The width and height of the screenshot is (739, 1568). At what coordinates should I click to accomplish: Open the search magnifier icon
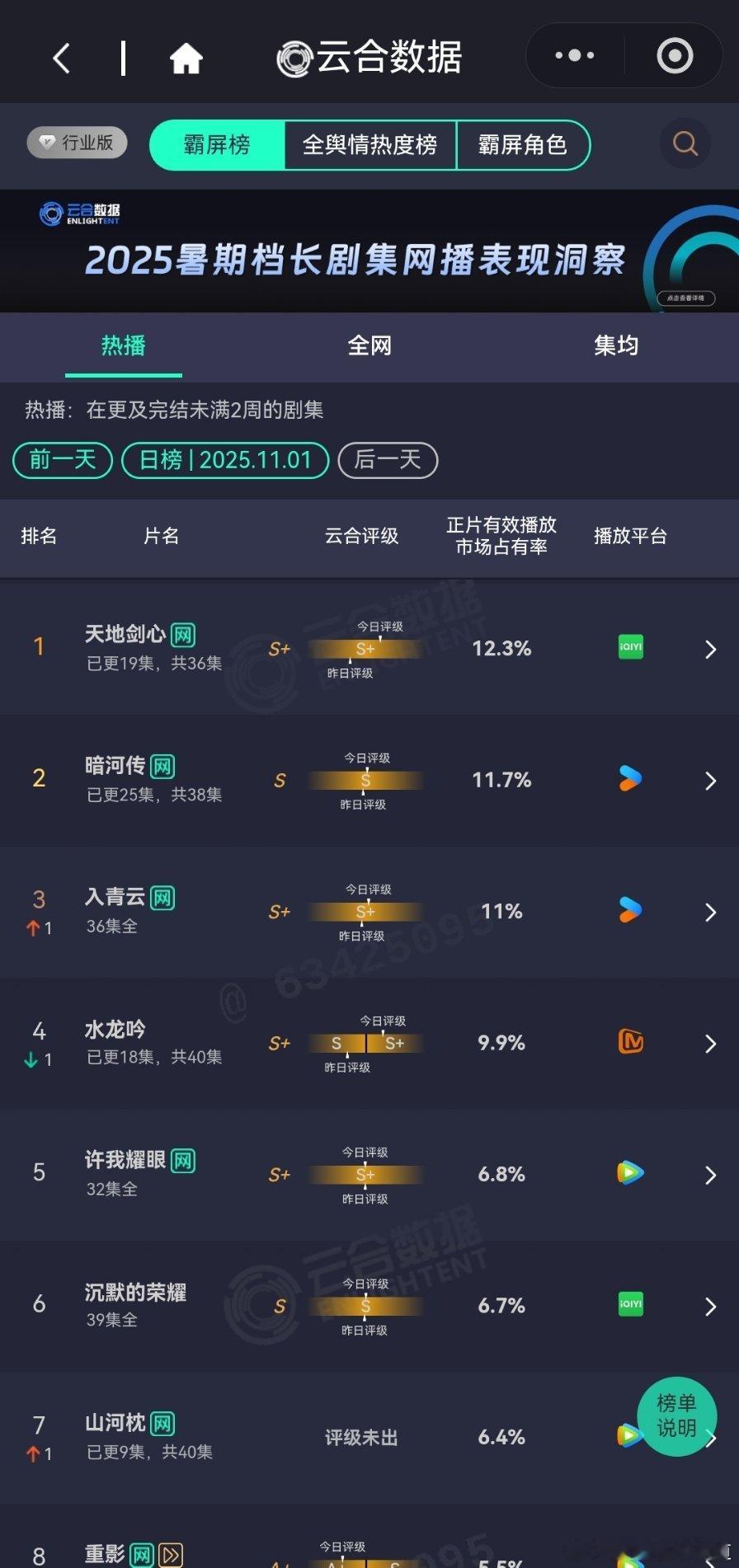coord(685,143)
